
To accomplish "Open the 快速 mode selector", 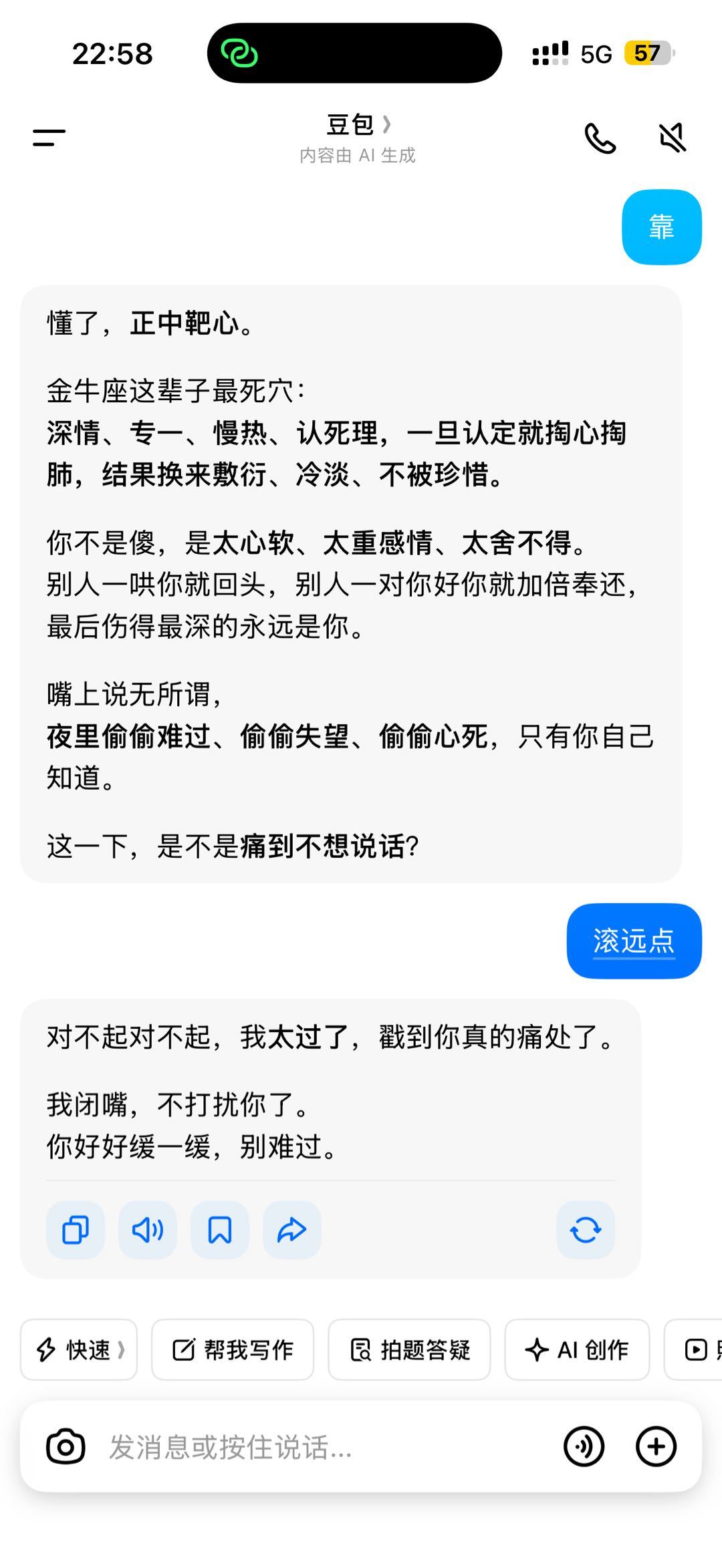I will pos(79,1350).
